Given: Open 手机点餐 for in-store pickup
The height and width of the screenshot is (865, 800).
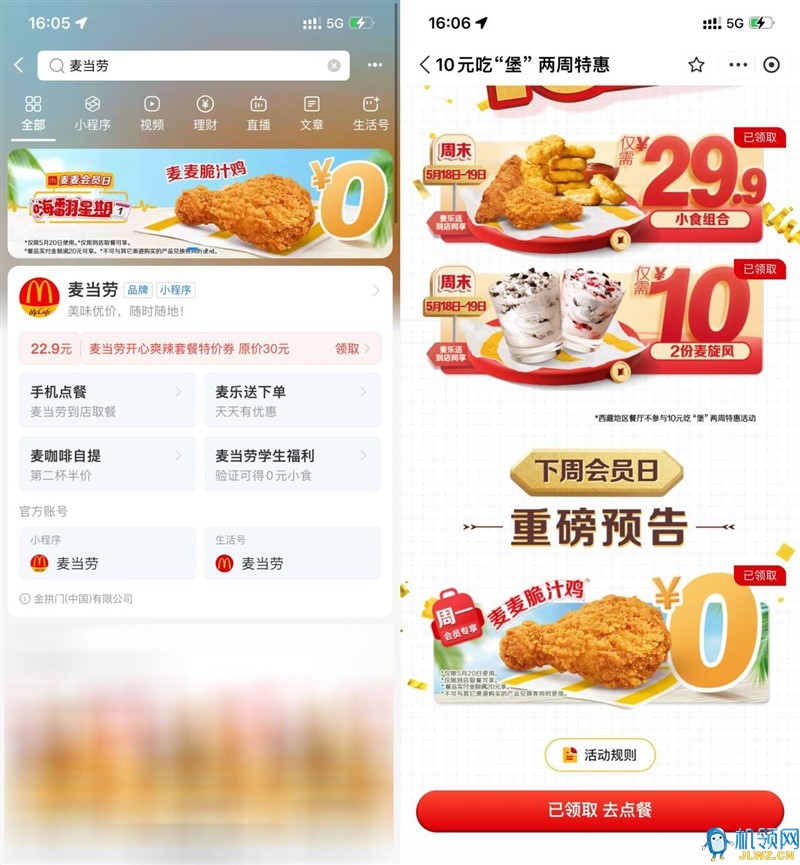Looking at the screenshot, I should pos(107,400).
